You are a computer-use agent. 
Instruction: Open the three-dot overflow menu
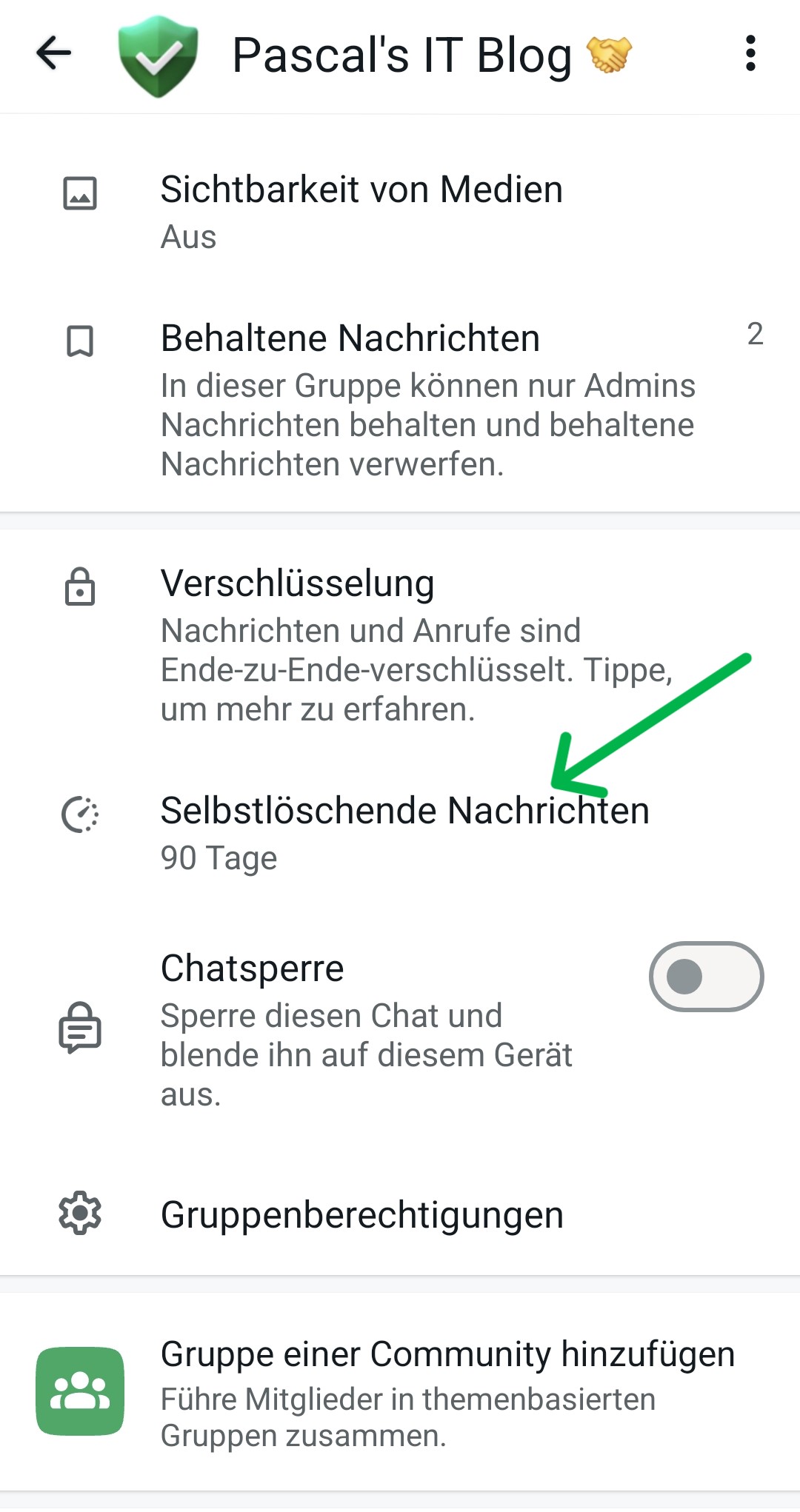pyautogui.click(x=750, y=53)
